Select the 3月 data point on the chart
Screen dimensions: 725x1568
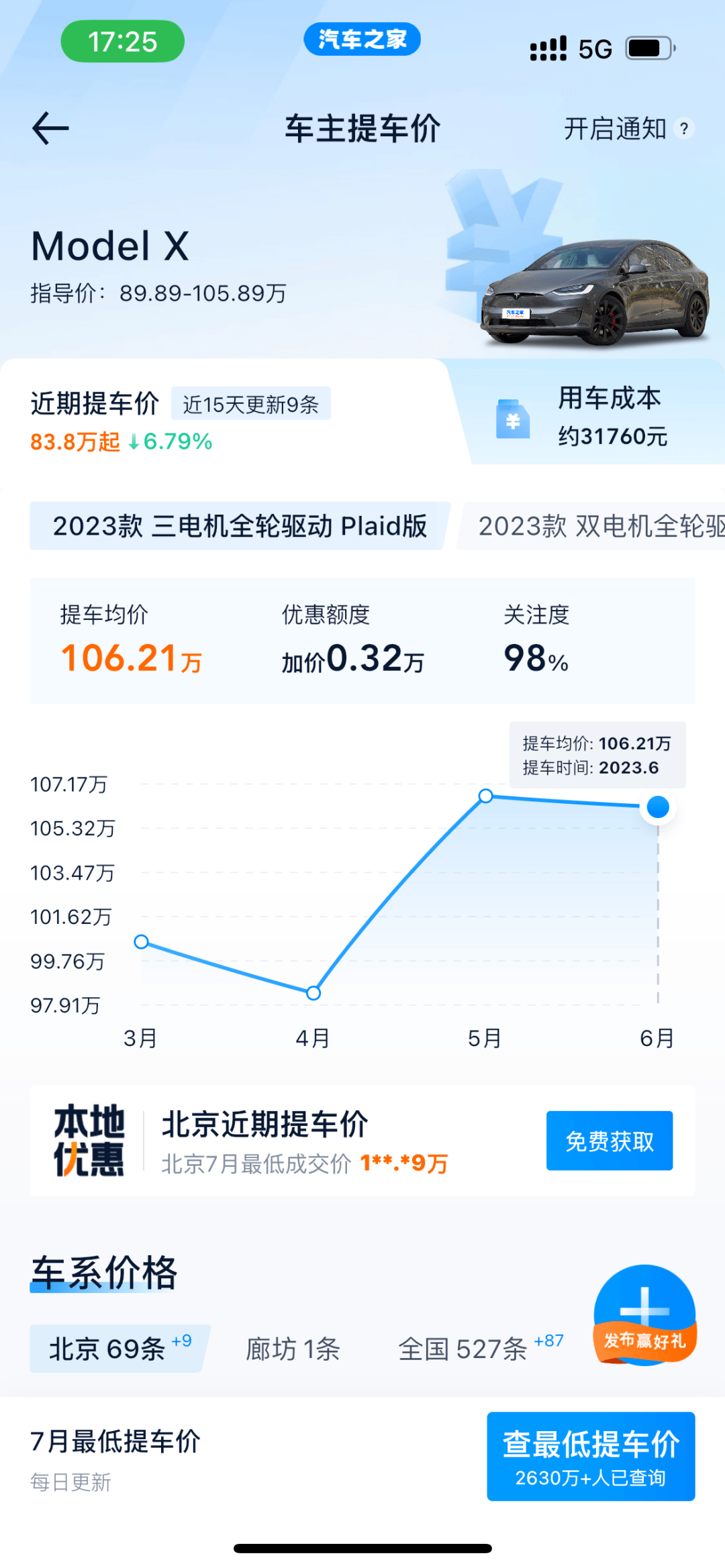[142, 942]
